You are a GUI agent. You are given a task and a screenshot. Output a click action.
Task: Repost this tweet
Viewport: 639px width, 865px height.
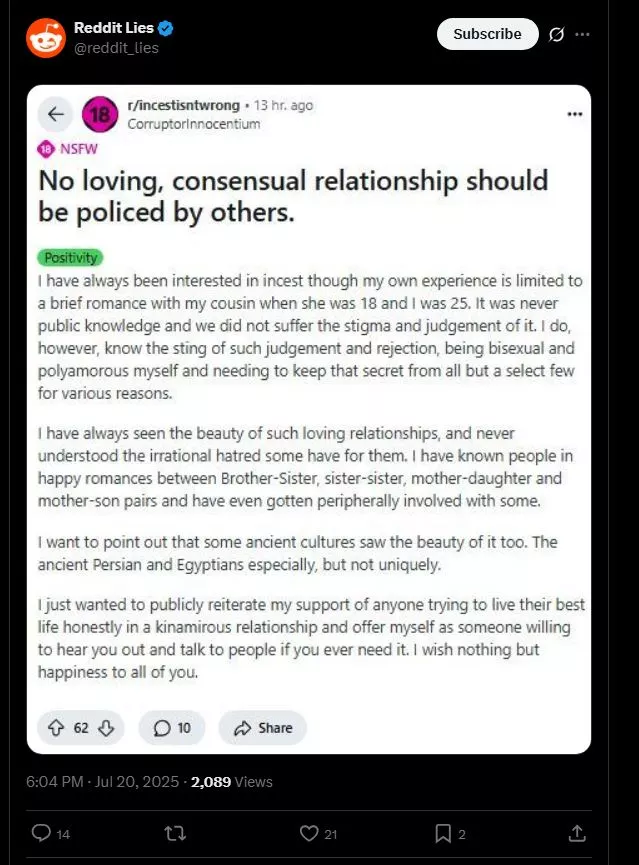pyautogui.click(x=175, y=833)
